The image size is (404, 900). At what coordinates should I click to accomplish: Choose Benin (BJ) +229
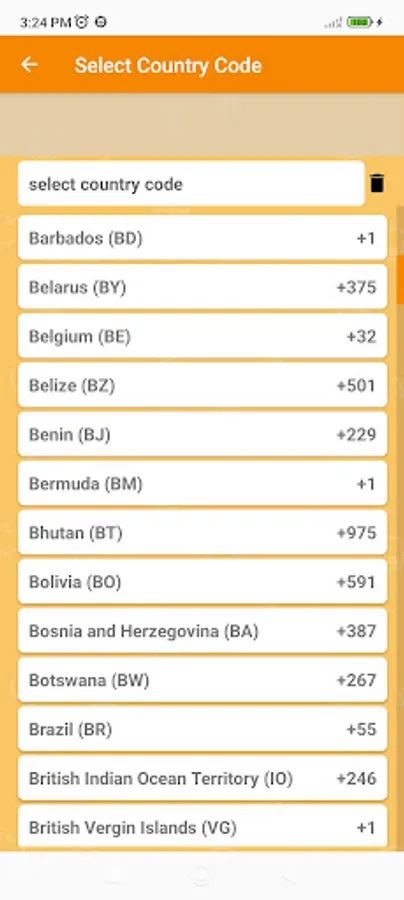click(203, 435)
